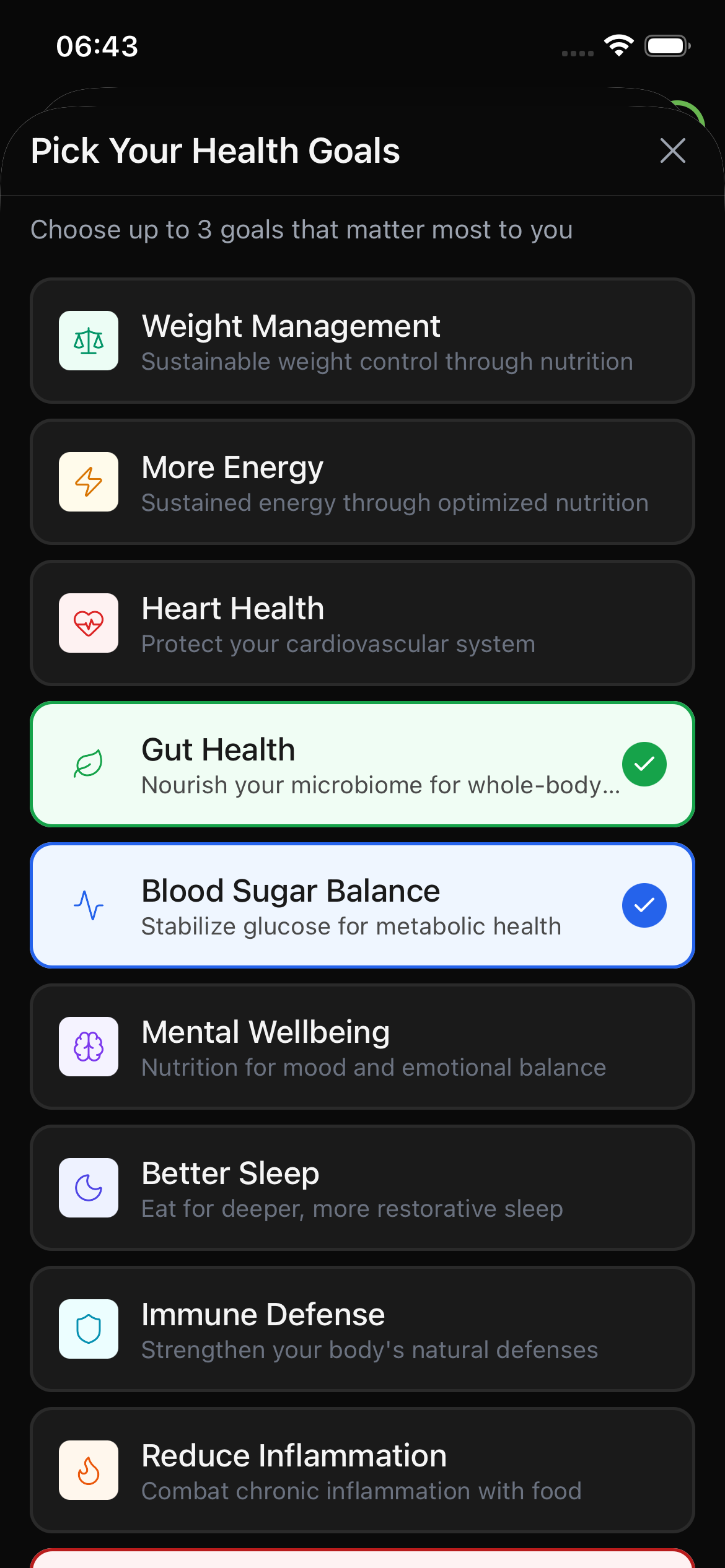Enable the Heart Health goal

[362, 623]
